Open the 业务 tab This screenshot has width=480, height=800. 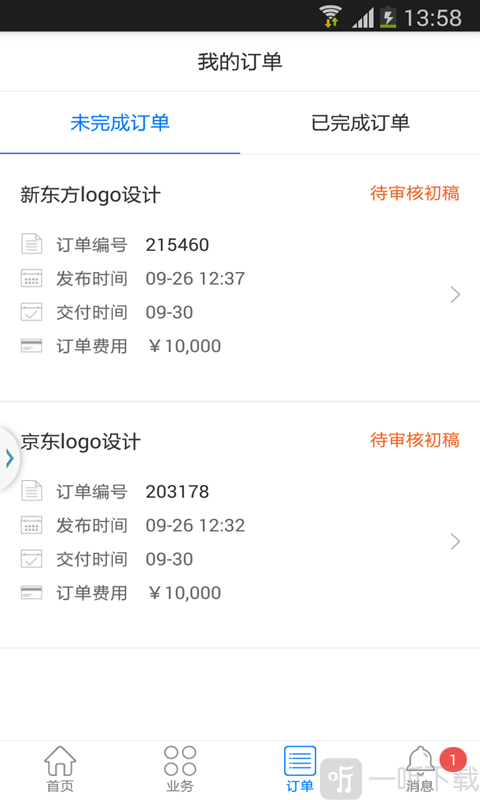coord(180,769)
